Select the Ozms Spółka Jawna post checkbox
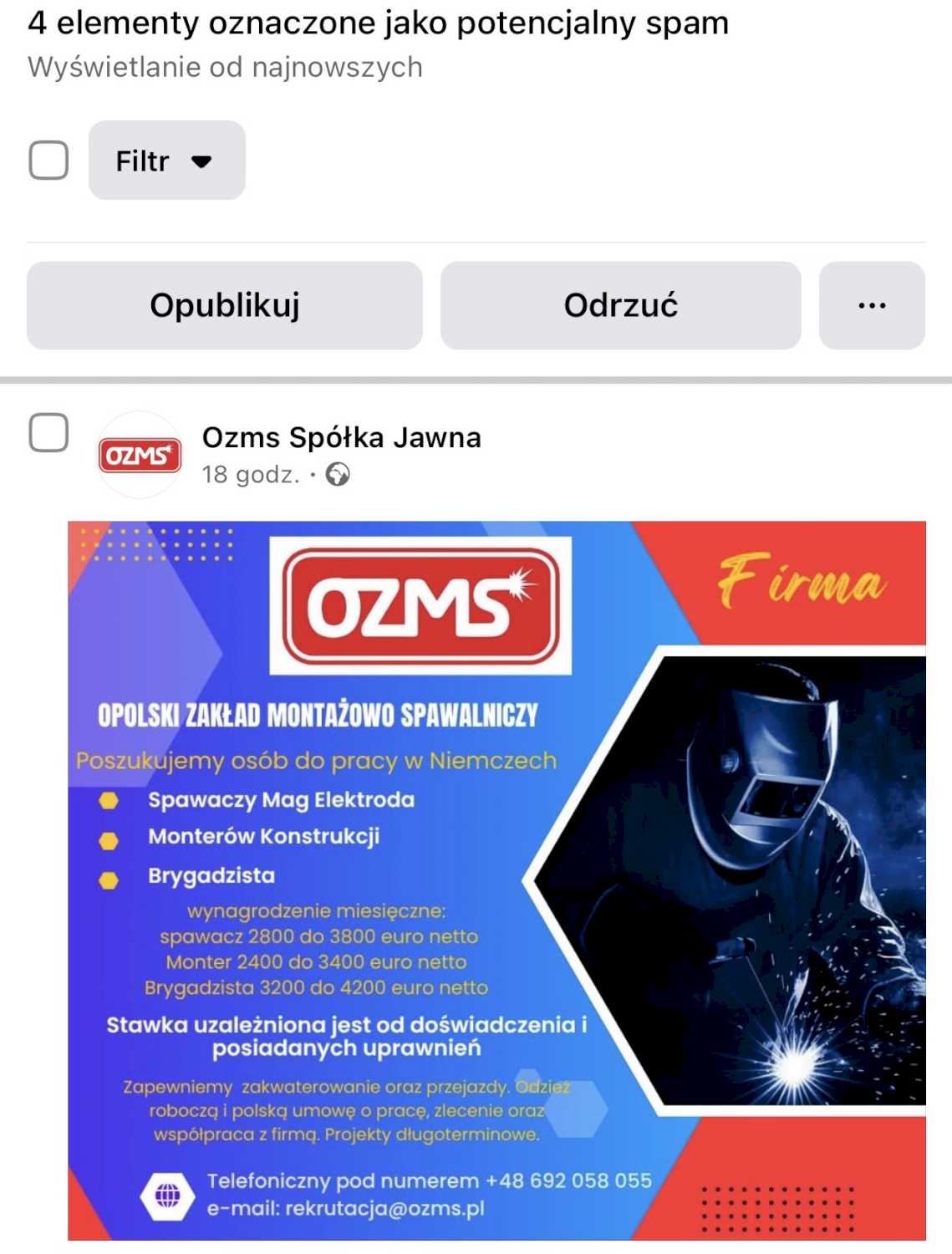The image size is (952, 1254). 48,432
